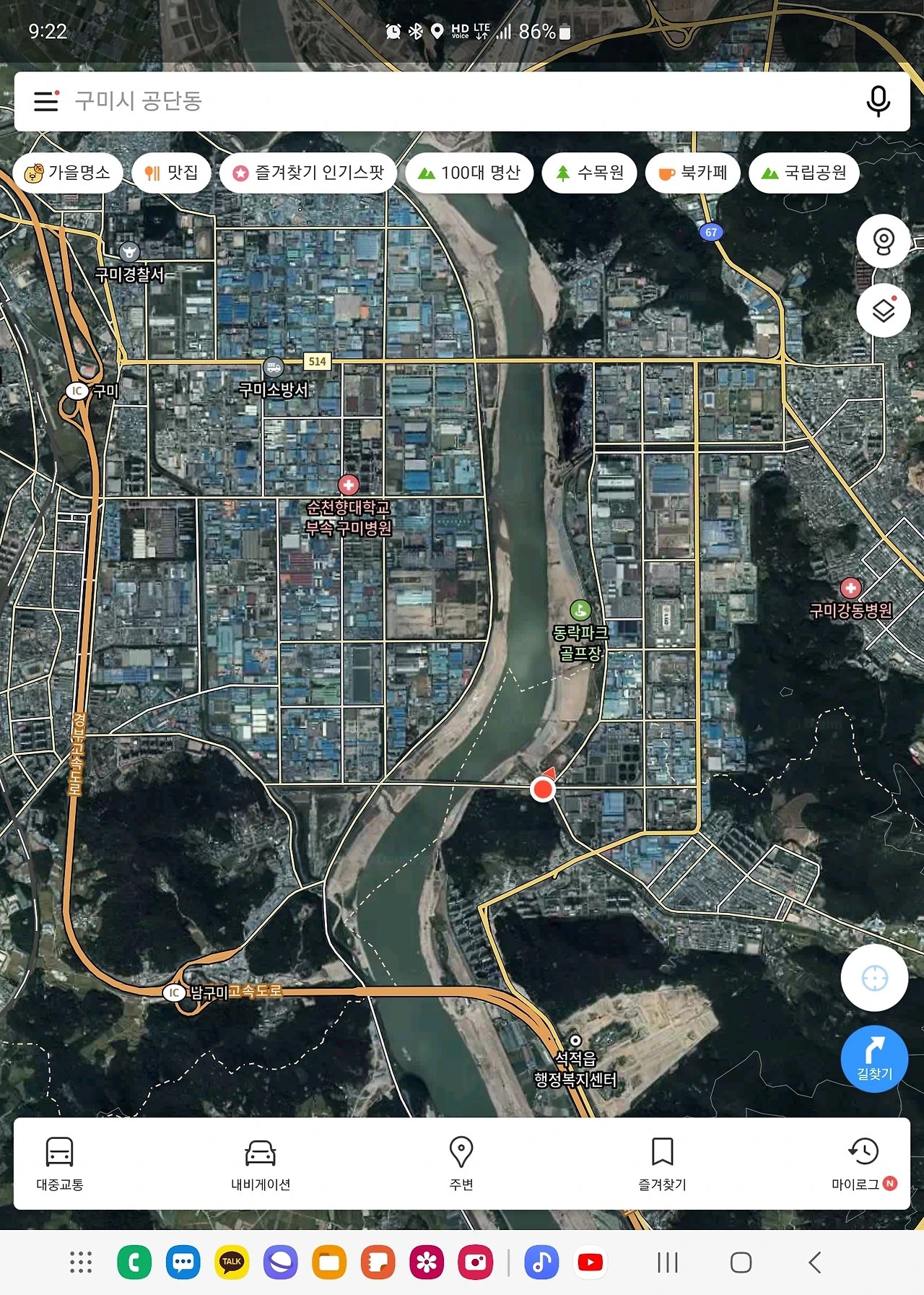Open the map layers selector
This screenshot has height=1295, width=924.
[883, 311]
